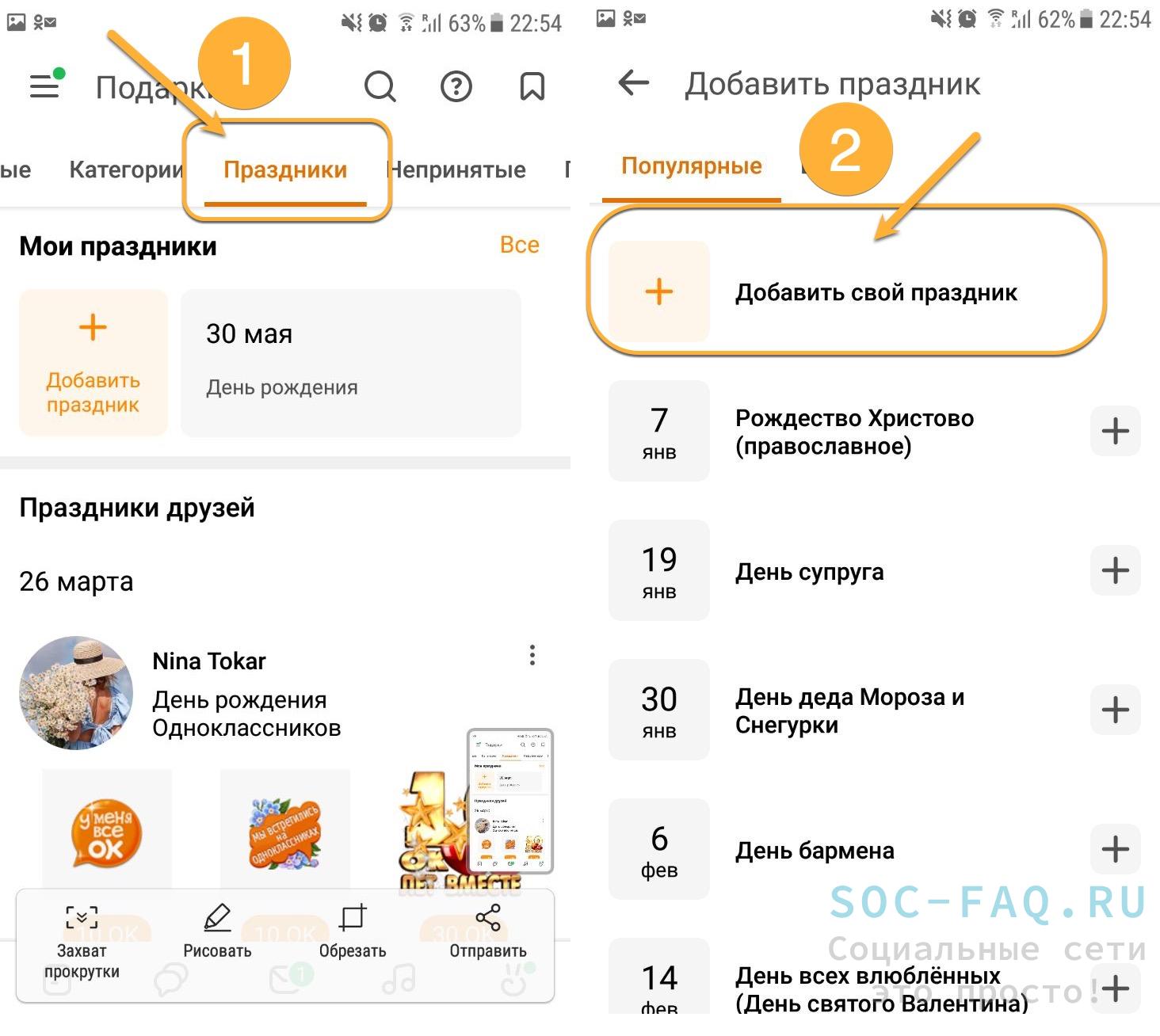The width and height of the screenshot is (1160, 1036).
Task: Switch to the Непринятые tab
Action: point(457,169)
